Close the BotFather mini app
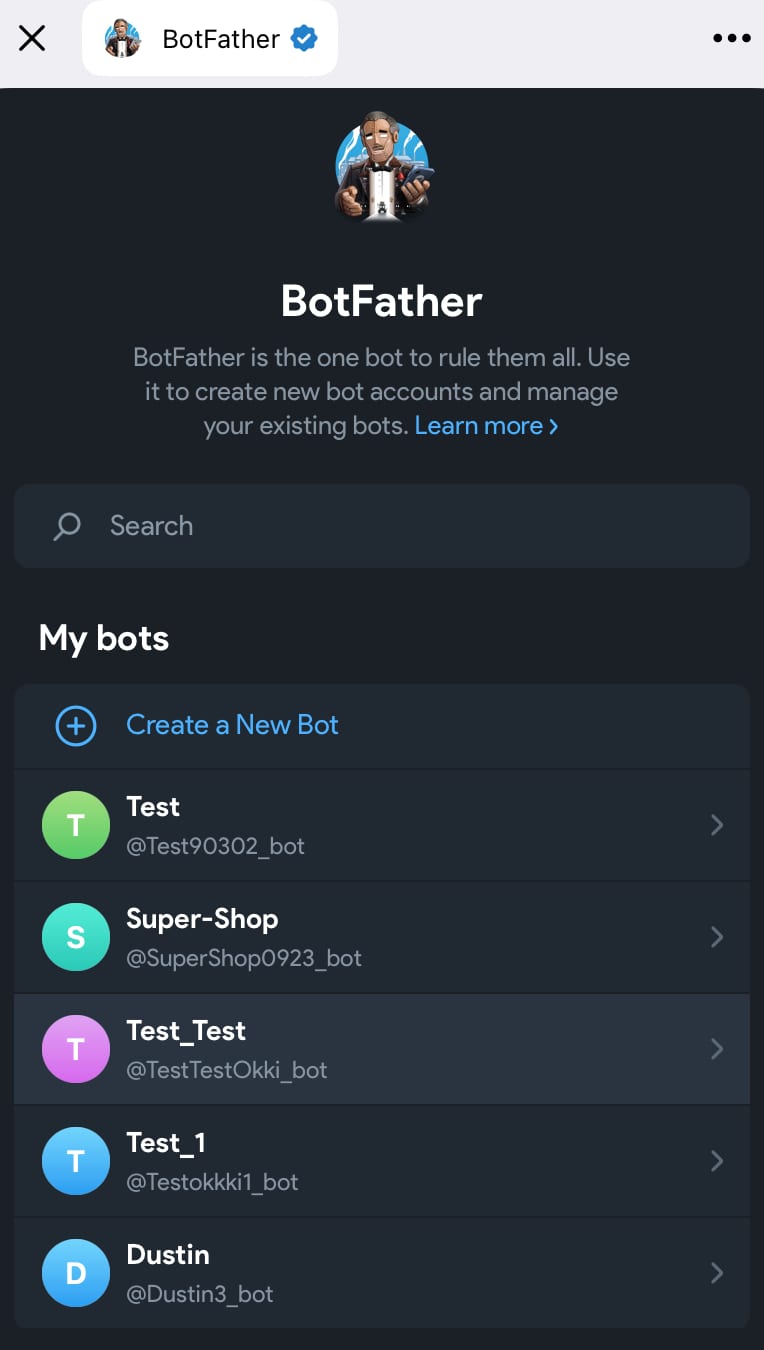The height and width of the screenshot is (1350, 764). [x=32, y=39]
